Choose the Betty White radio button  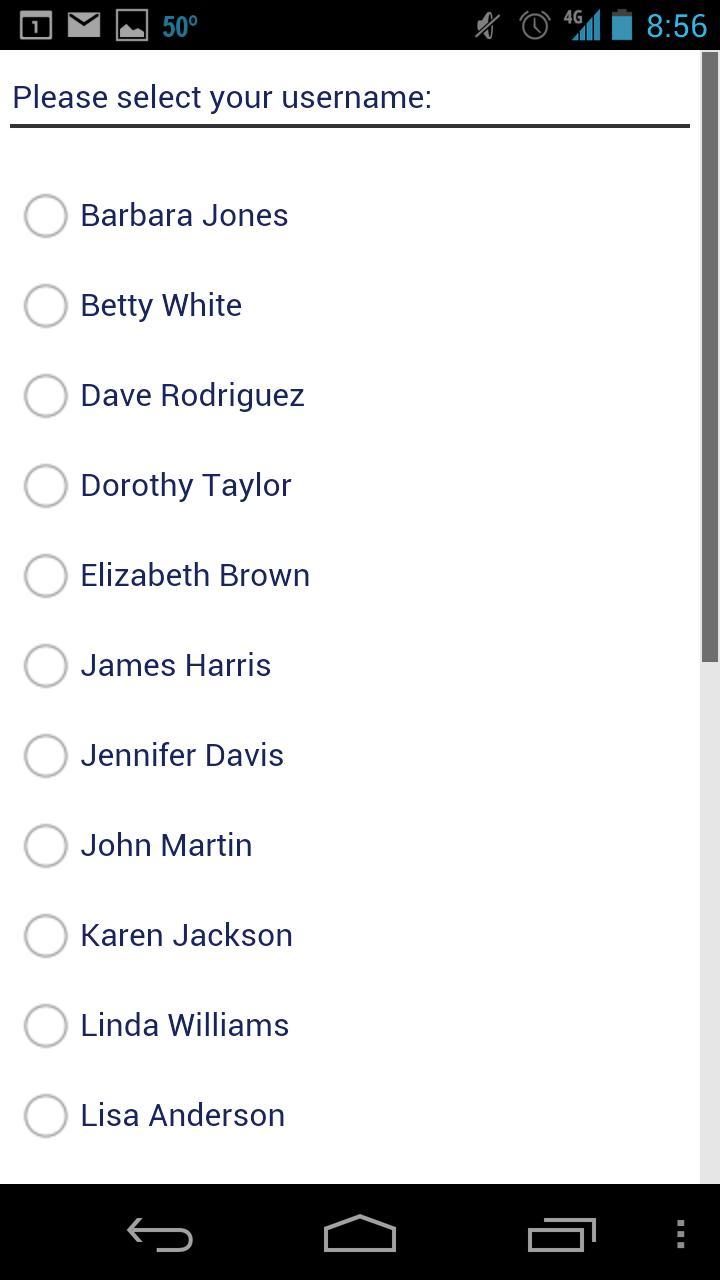46,306
